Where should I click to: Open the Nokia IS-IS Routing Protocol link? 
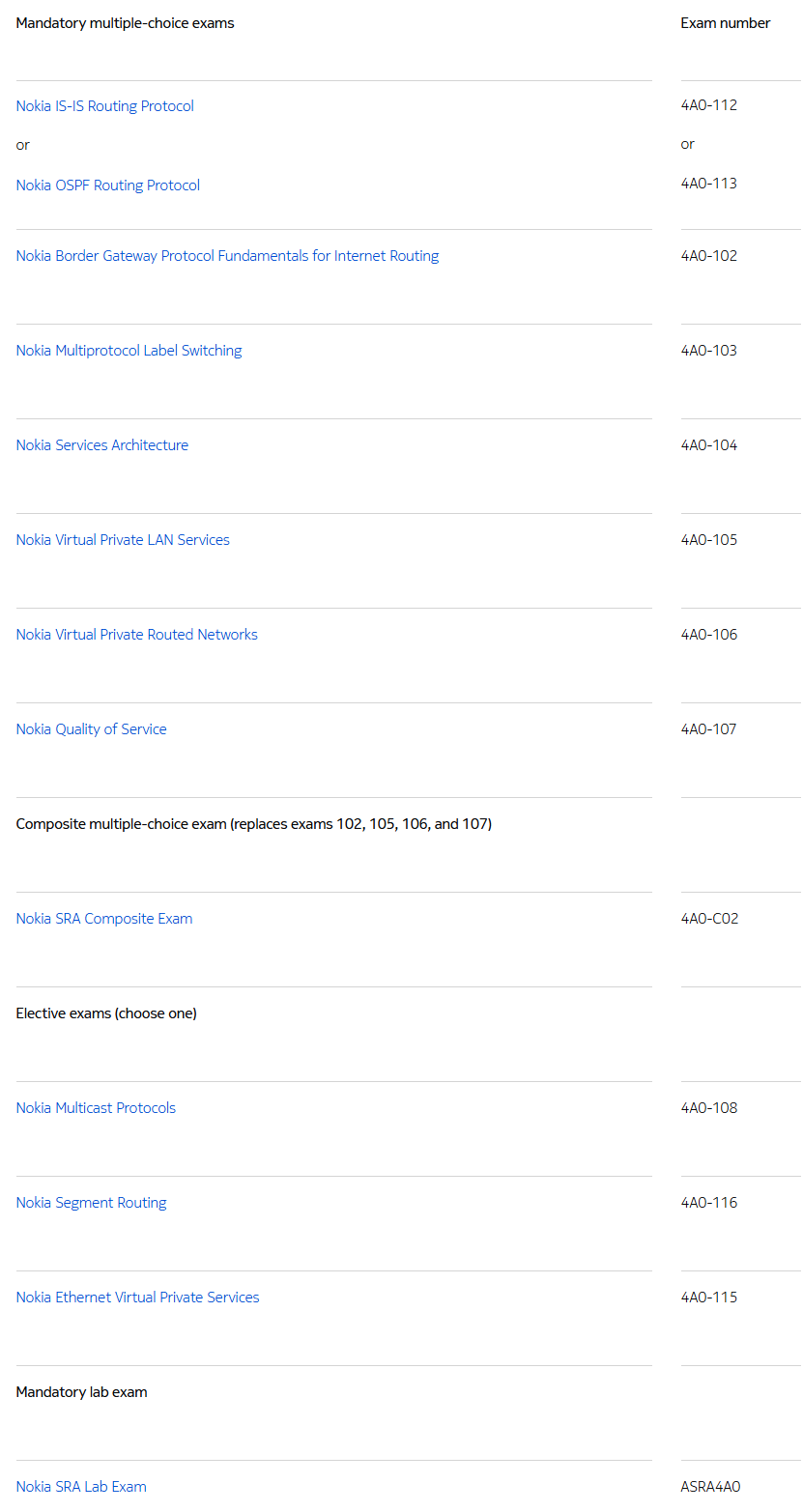coord(104,106)
